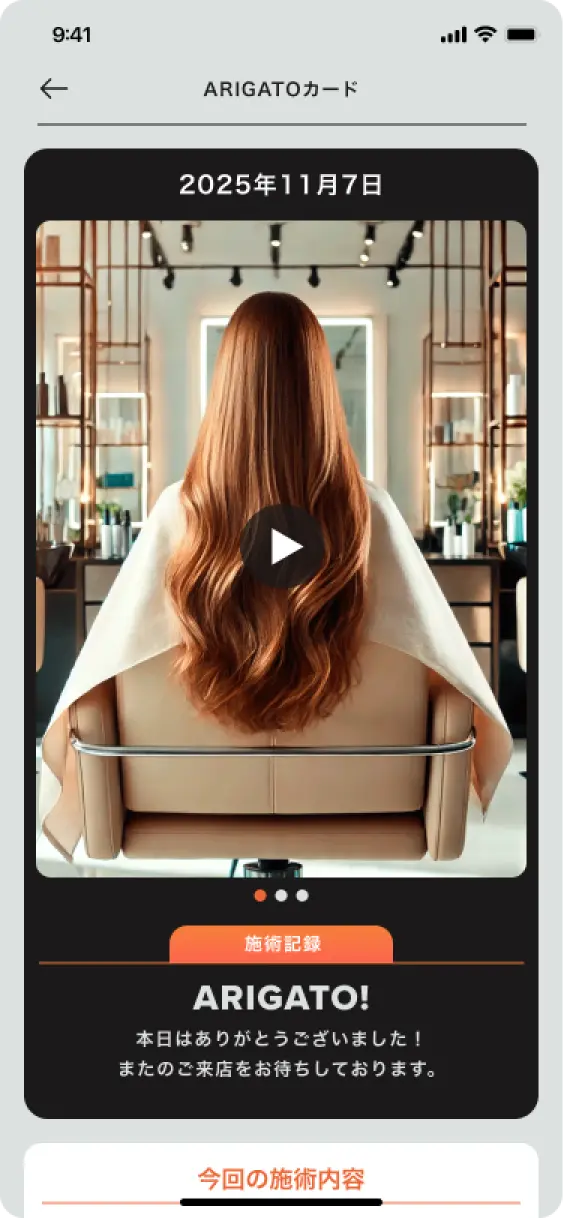
Task: Select the second carousel page dot
Action: (281, 895)
